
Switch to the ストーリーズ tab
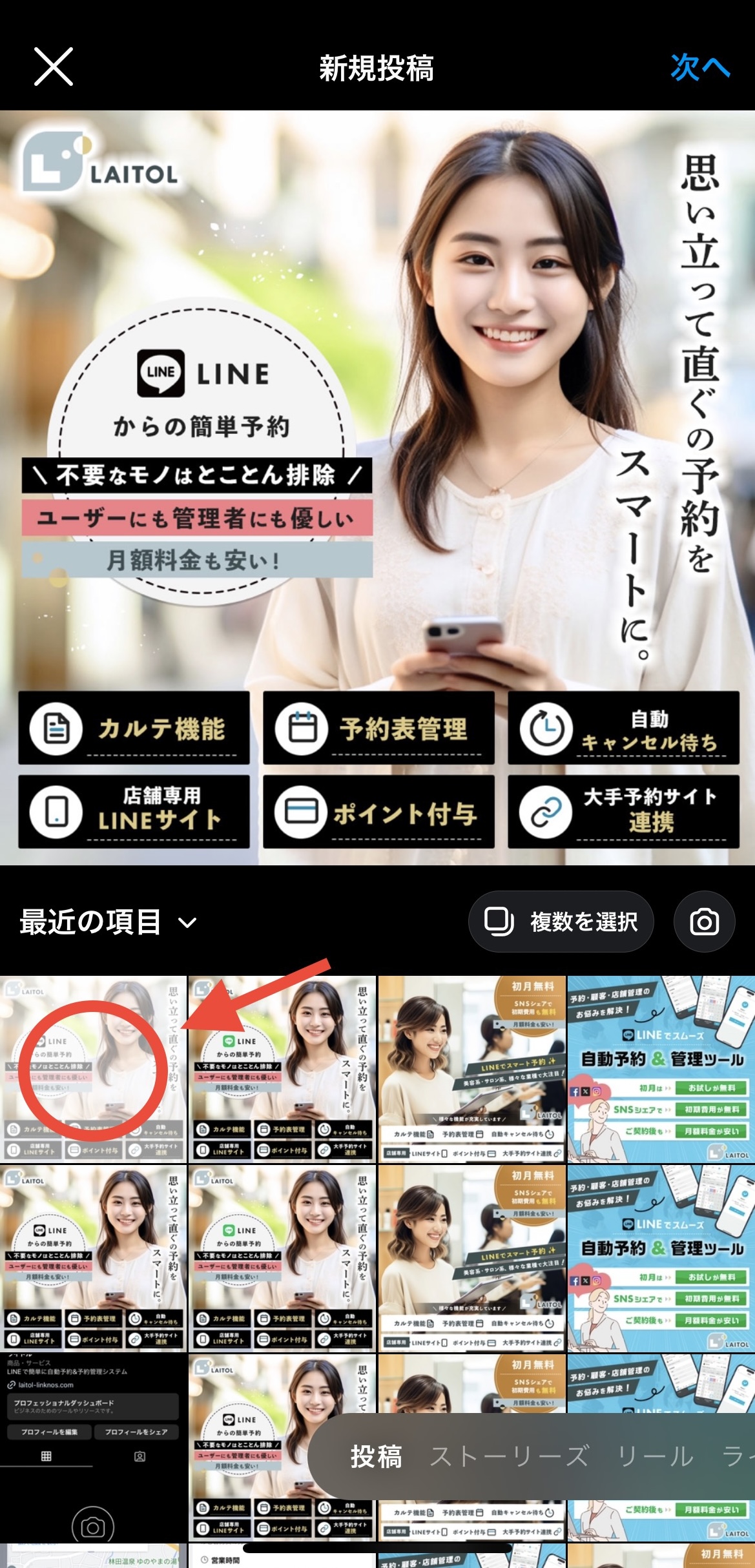pyautogui.click(x=509, y=1457)
